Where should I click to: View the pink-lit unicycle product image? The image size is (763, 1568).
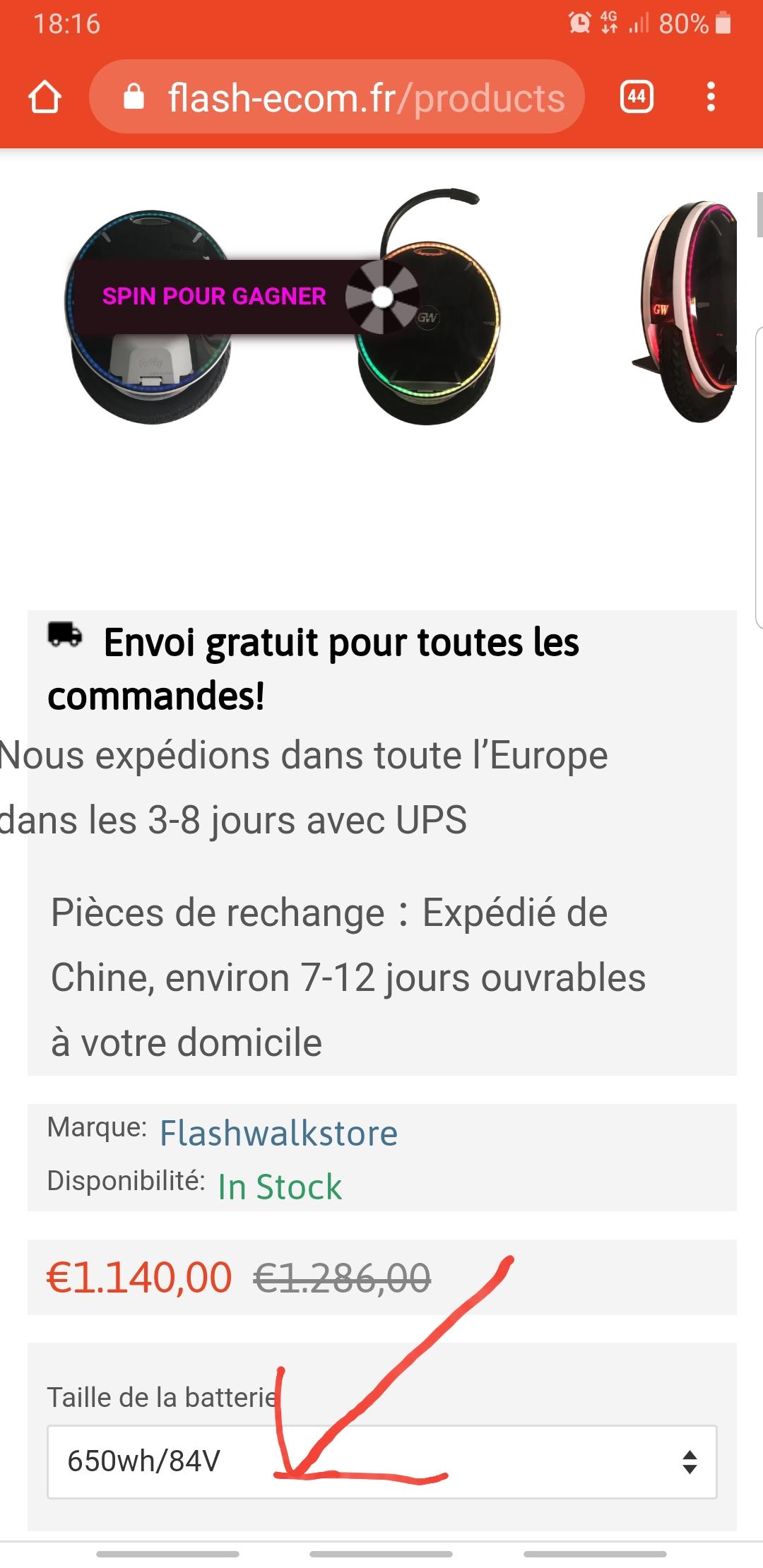coord(685,311)
